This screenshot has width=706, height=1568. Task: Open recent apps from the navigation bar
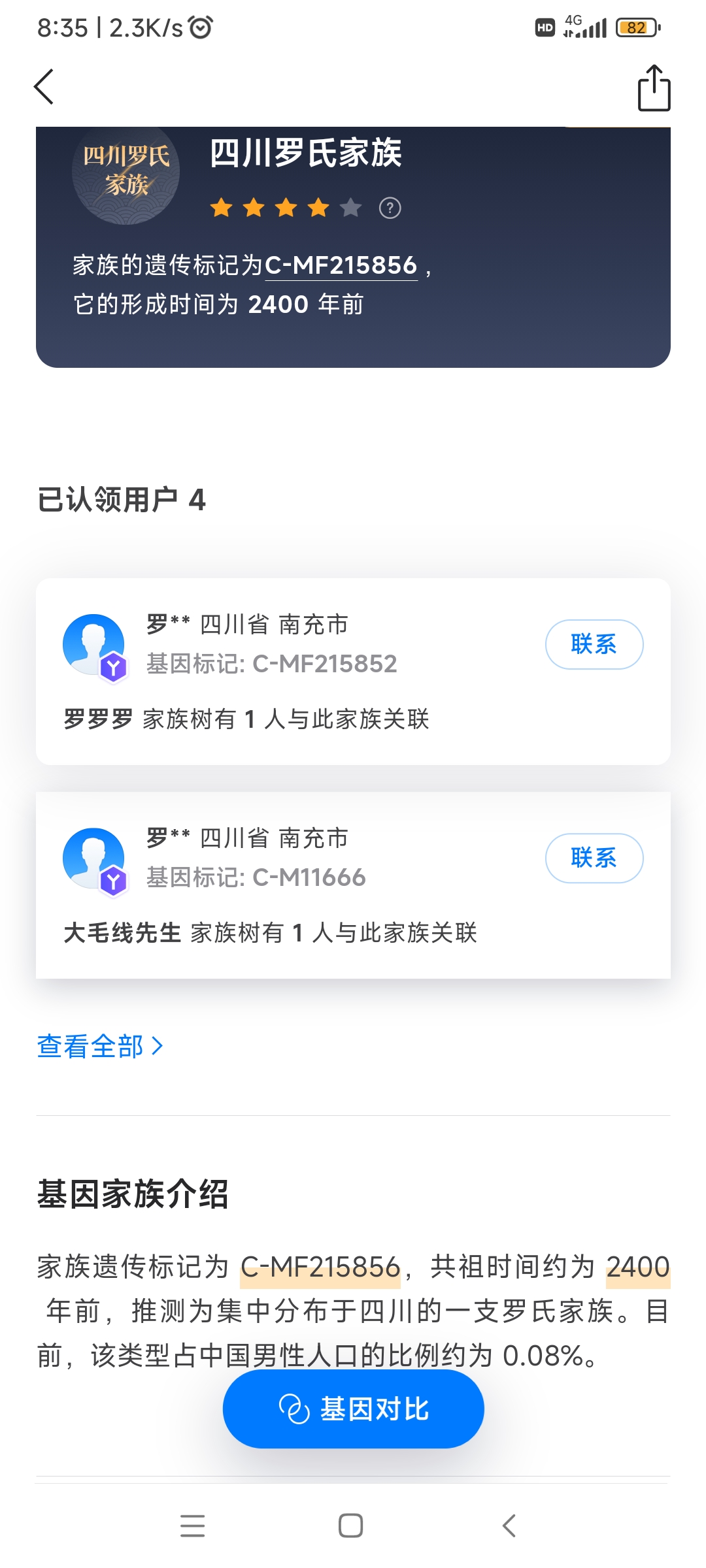(193, 1526)
